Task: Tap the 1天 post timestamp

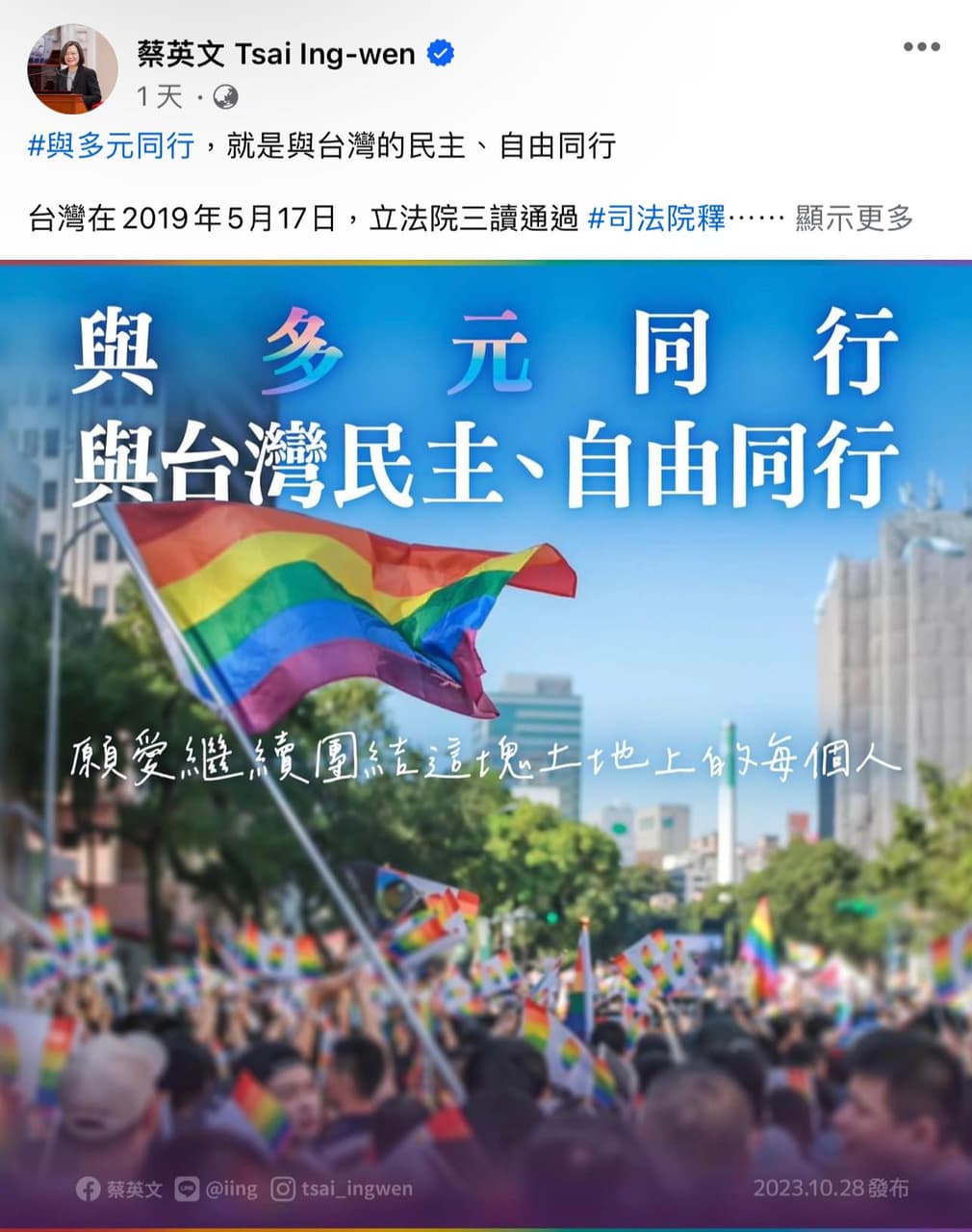Action: 158,96
